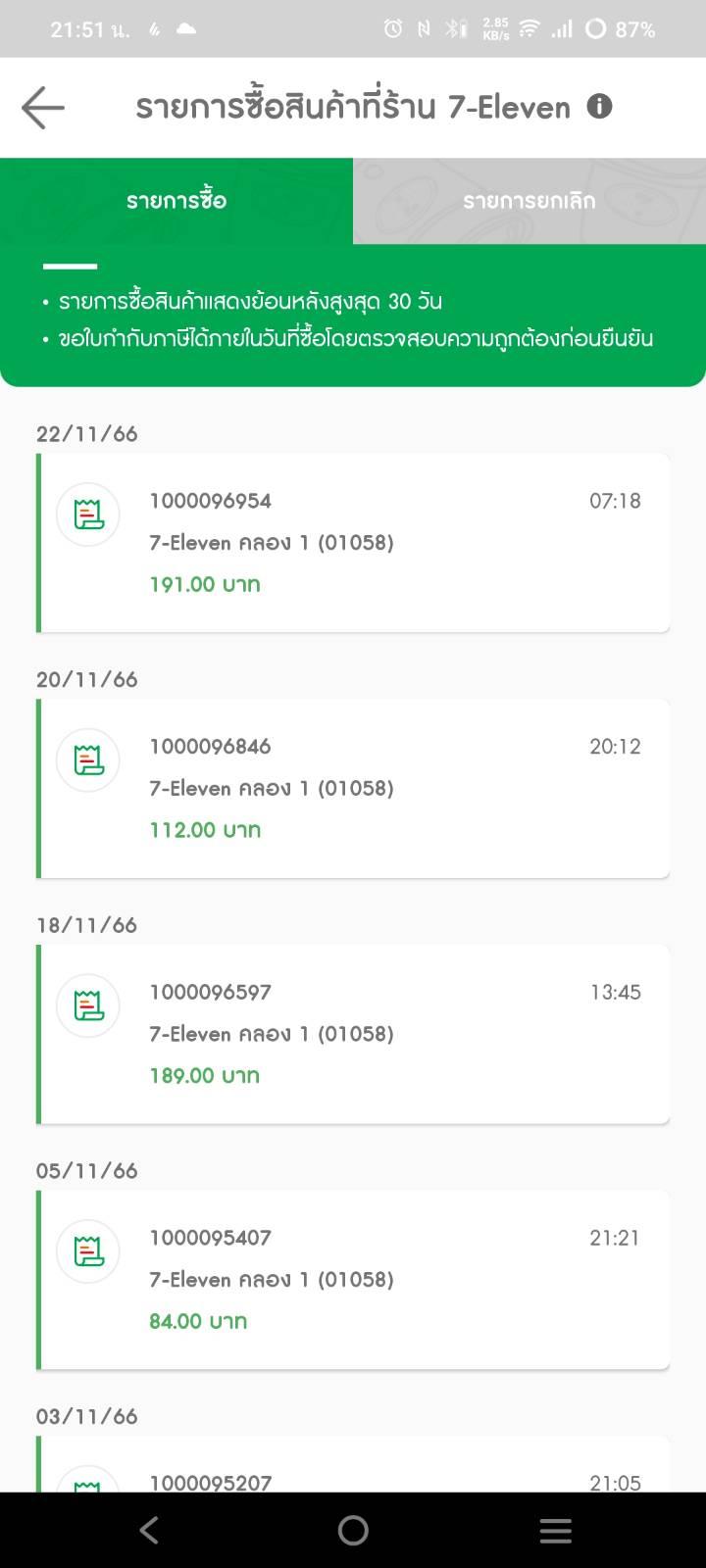The image size is (706, 1568).
Task: Open purchase 1000095207 from 03/11/66
Action: pos(353,1464)
